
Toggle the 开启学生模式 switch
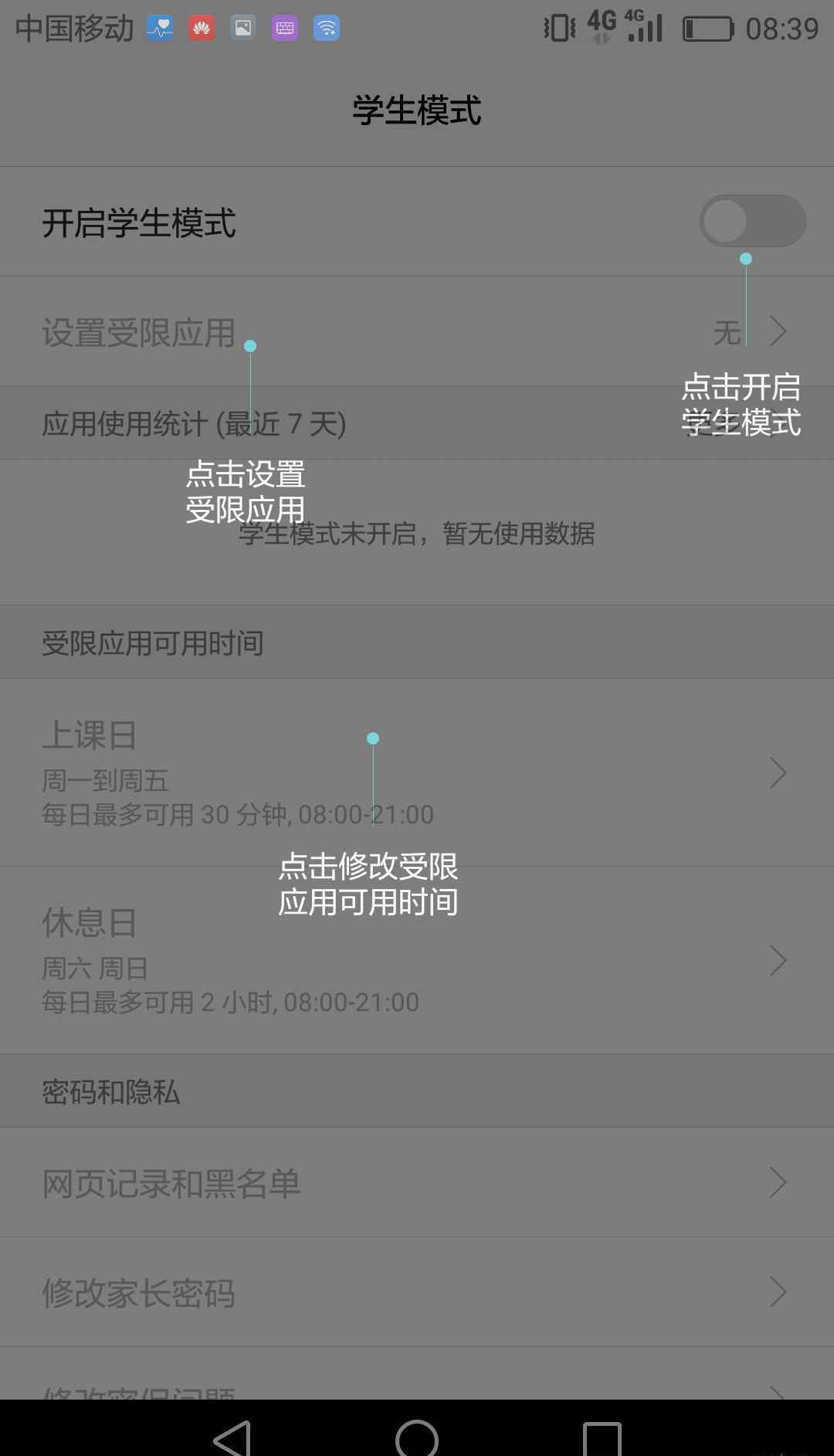pyautogui.click(x=752, y=222)
